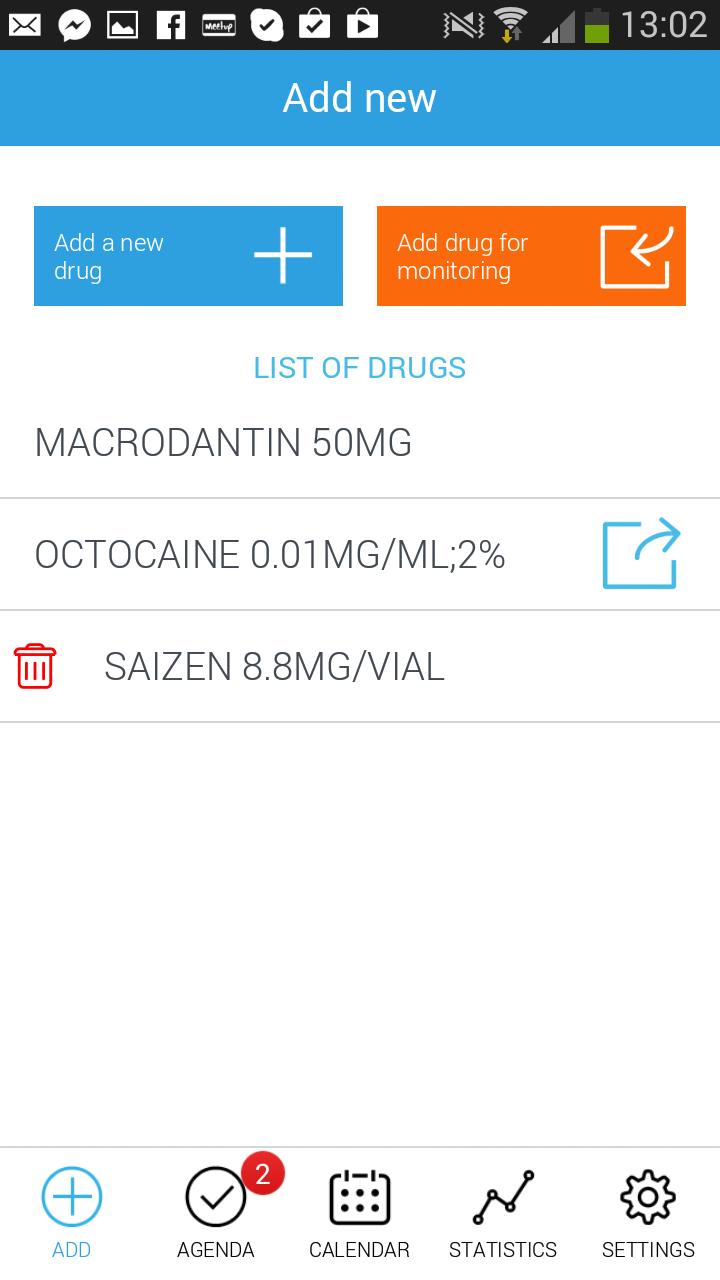Open Statistics via the line-graph icon

[503, 1195]
